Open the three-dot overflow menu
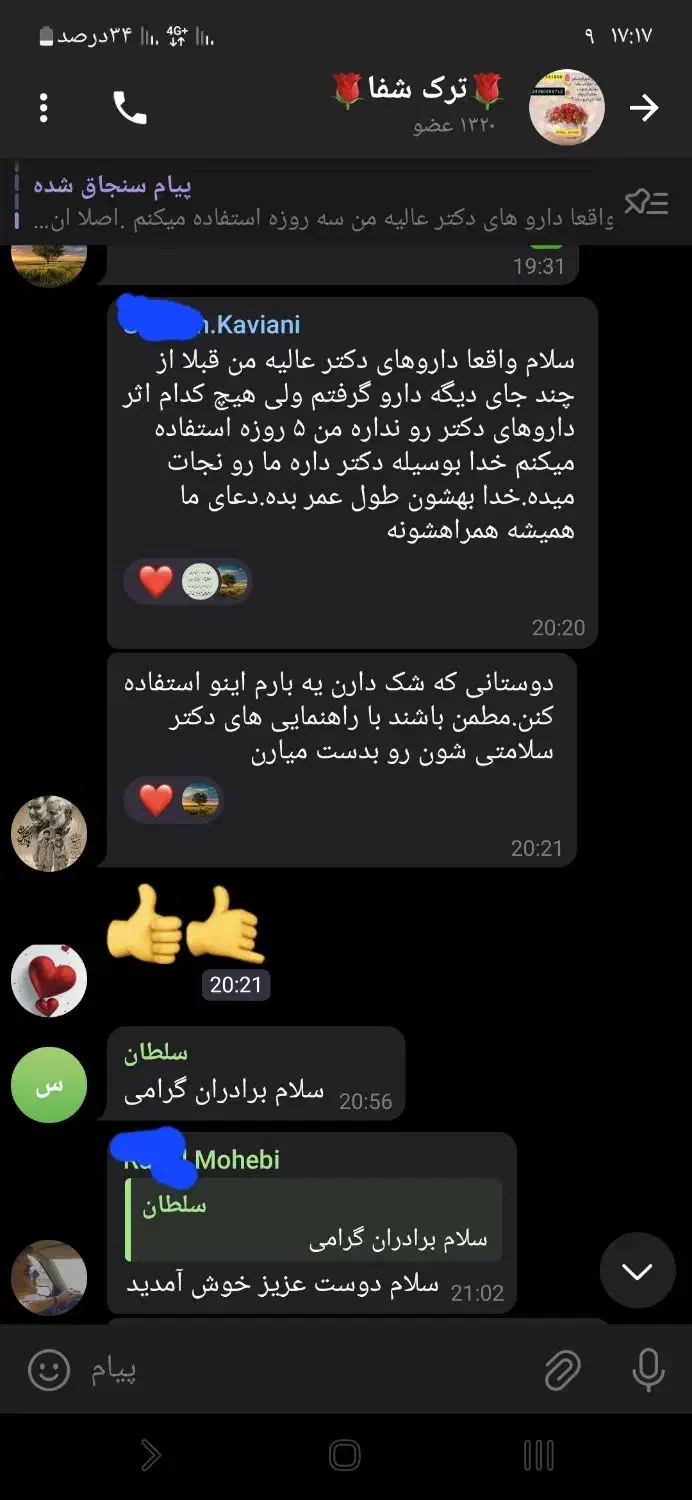This screenshot has height=1500, width=692. 43,108
